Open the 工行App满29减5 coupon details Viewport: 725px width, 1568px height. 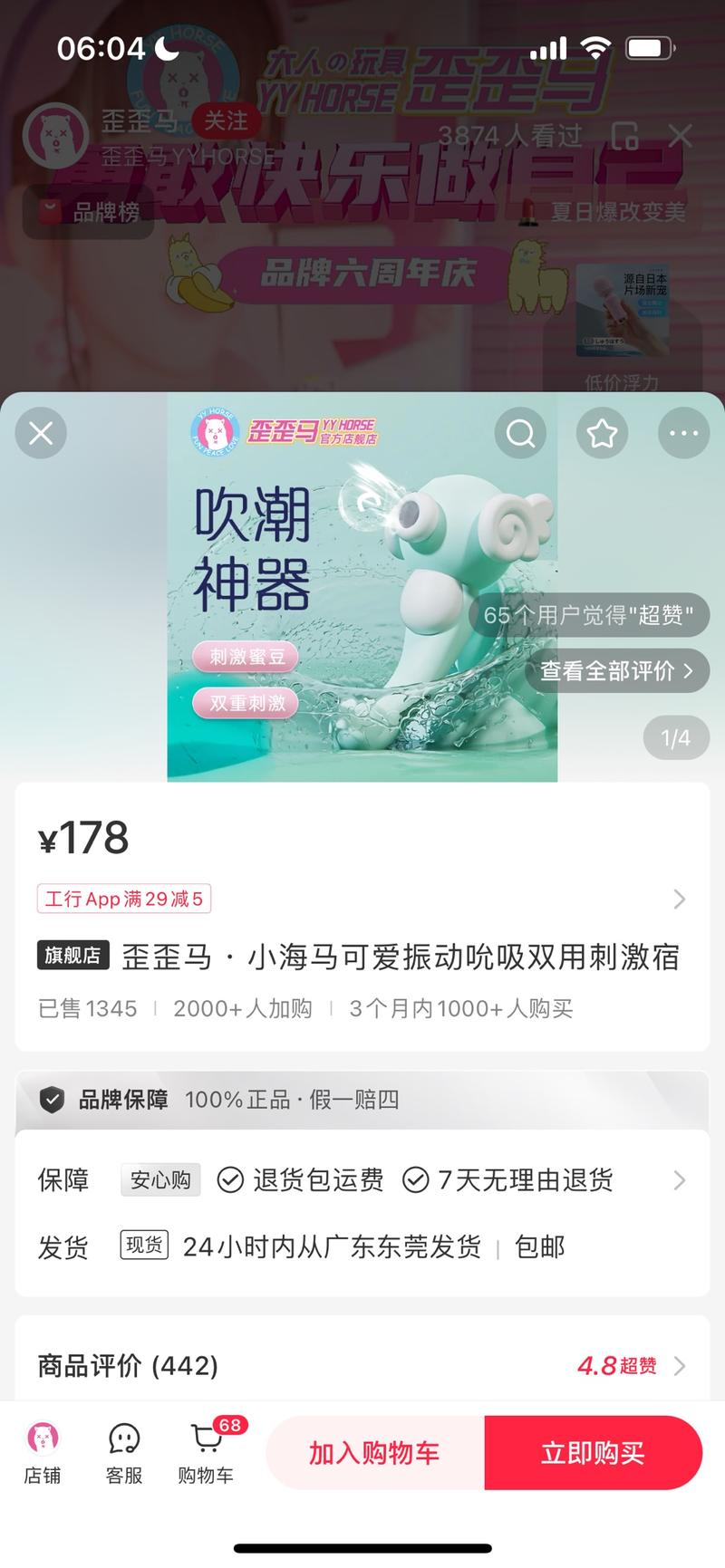click(124, 899)
